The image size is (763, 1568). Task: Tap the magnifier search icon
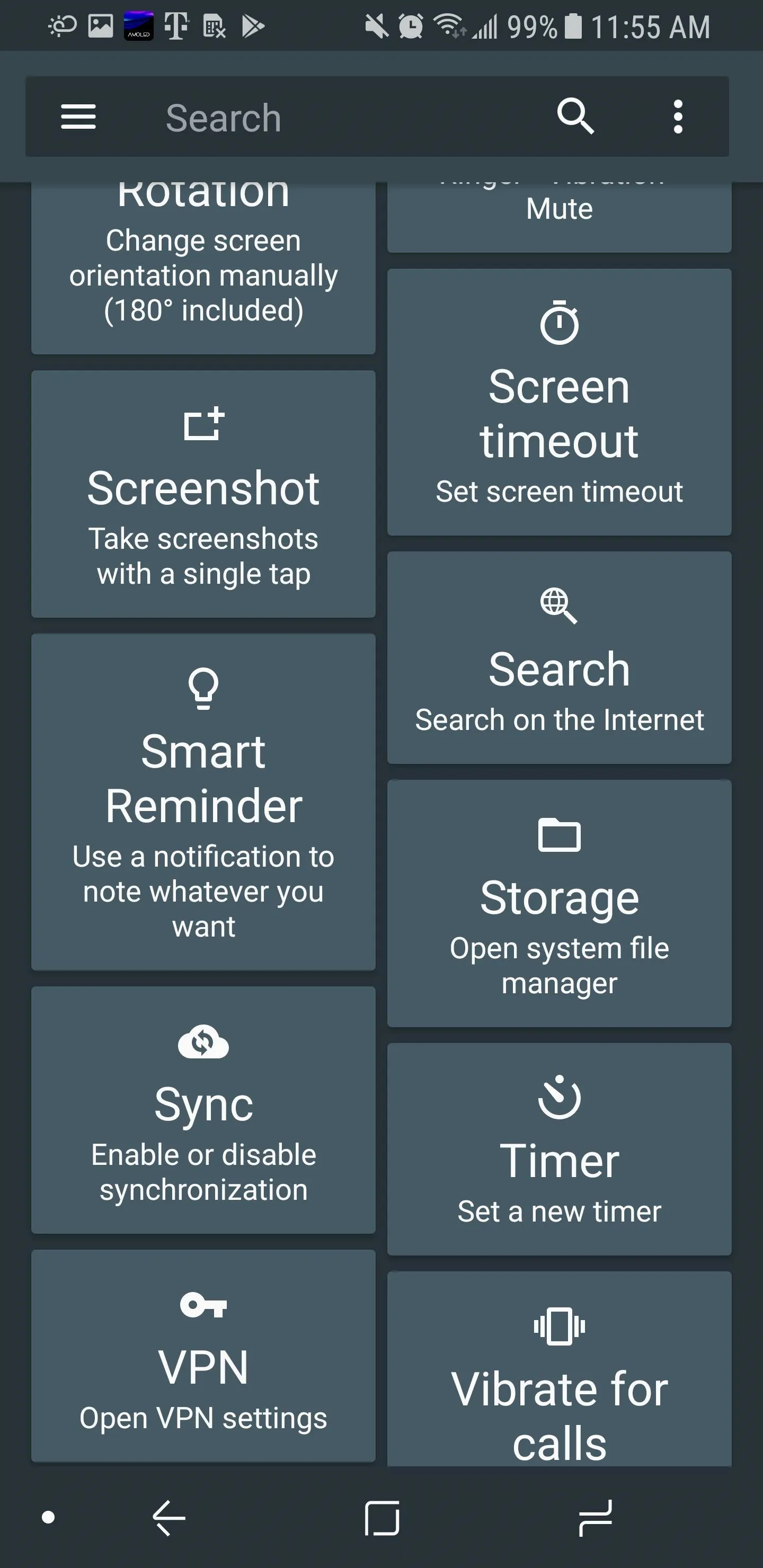(575, 115)
